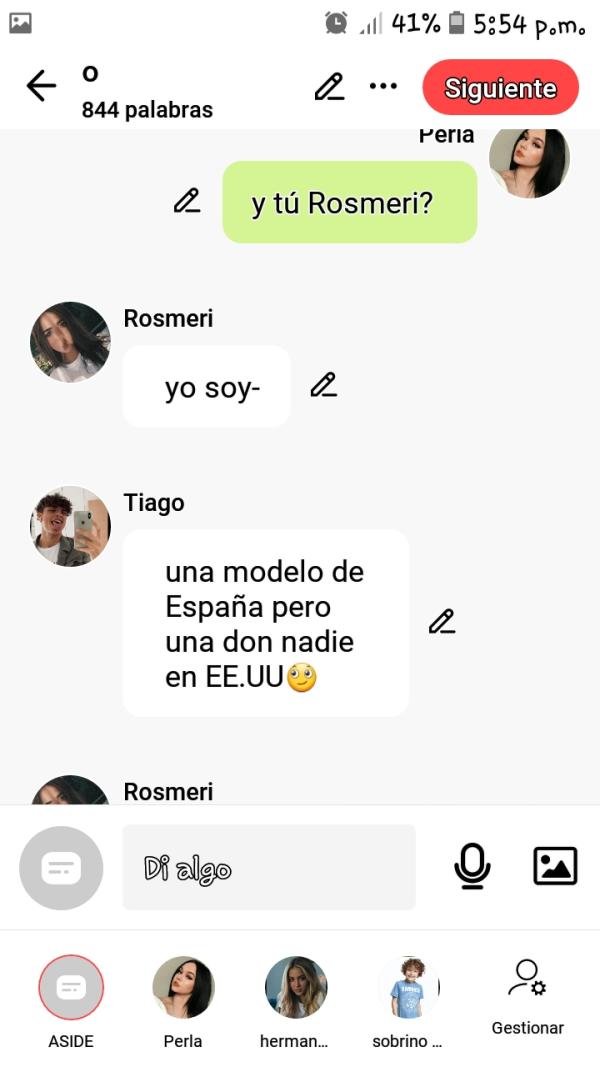Select the herman... character
The height and width of the screenshot is (1067, 600).
pyautogui.click(x=295, y=989)
